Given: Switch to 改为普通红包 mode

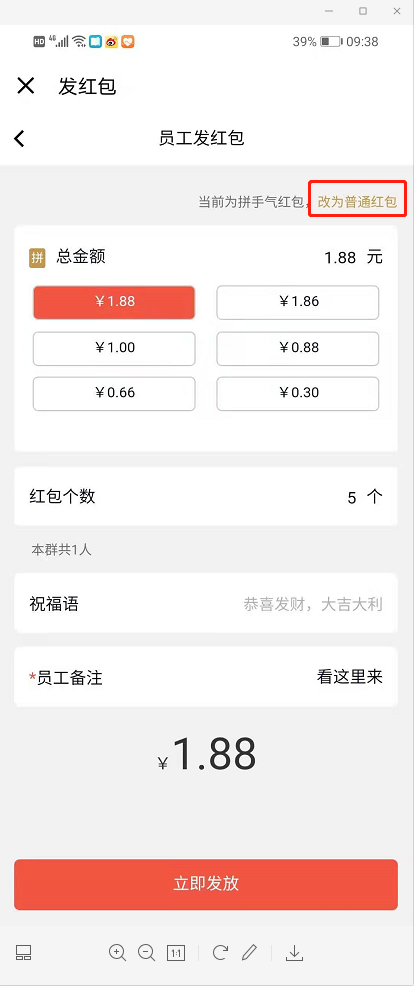Looking at the screenshot, I should [357, 202].
